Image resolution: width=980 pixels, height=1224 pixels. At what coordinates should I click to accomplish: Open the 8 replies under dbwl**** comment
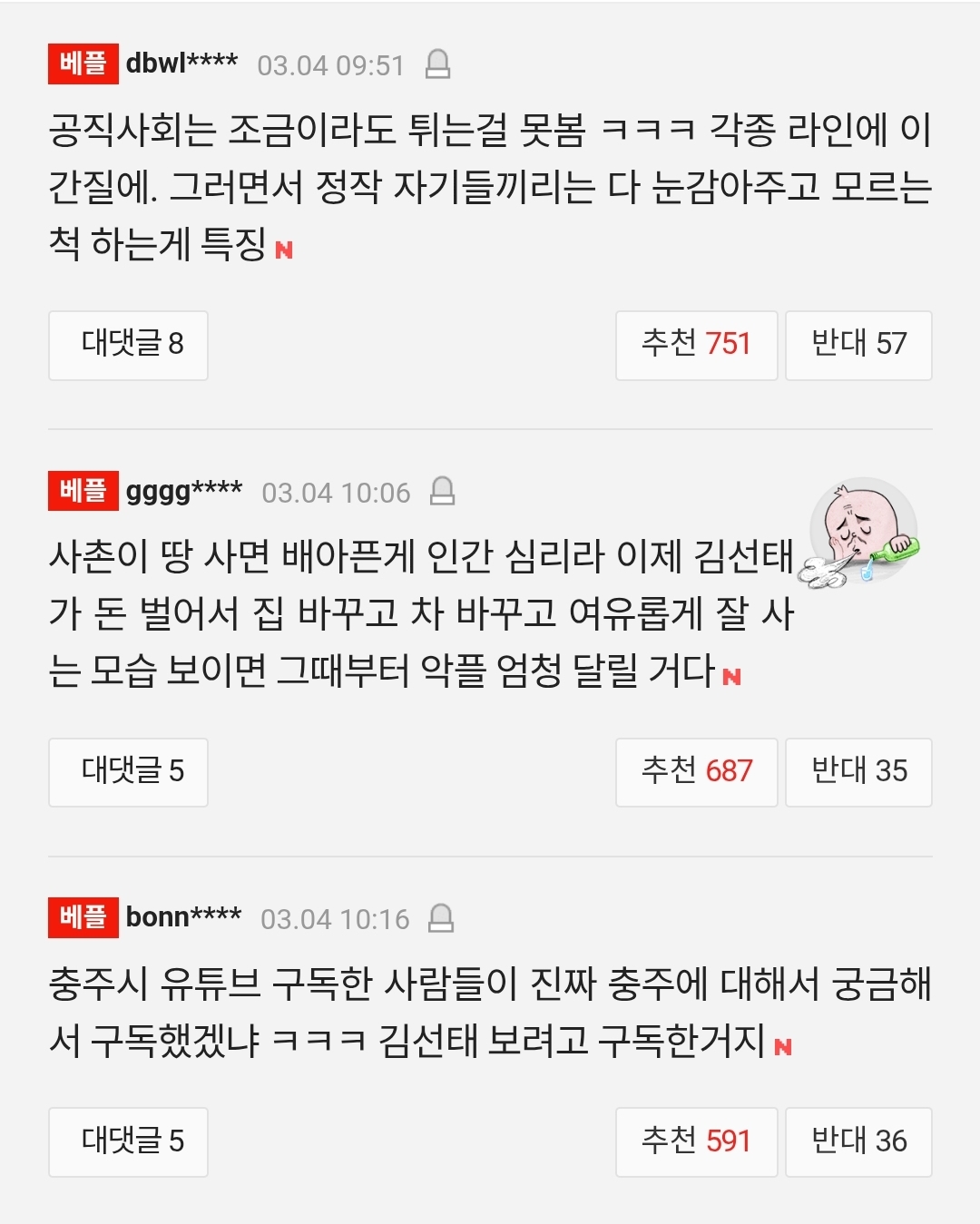[x=128, y=345]
